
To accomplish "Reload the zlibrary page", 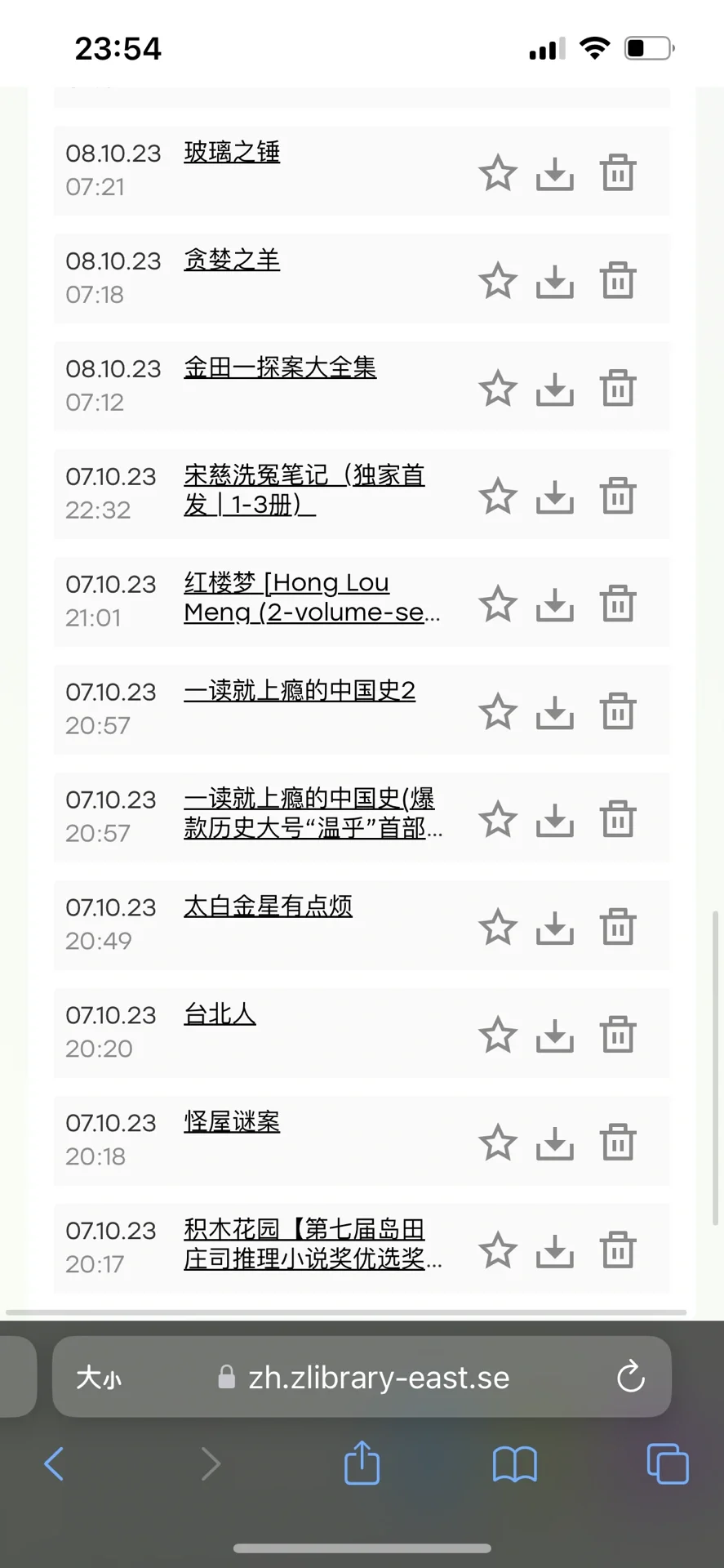I will point(630,1377).
